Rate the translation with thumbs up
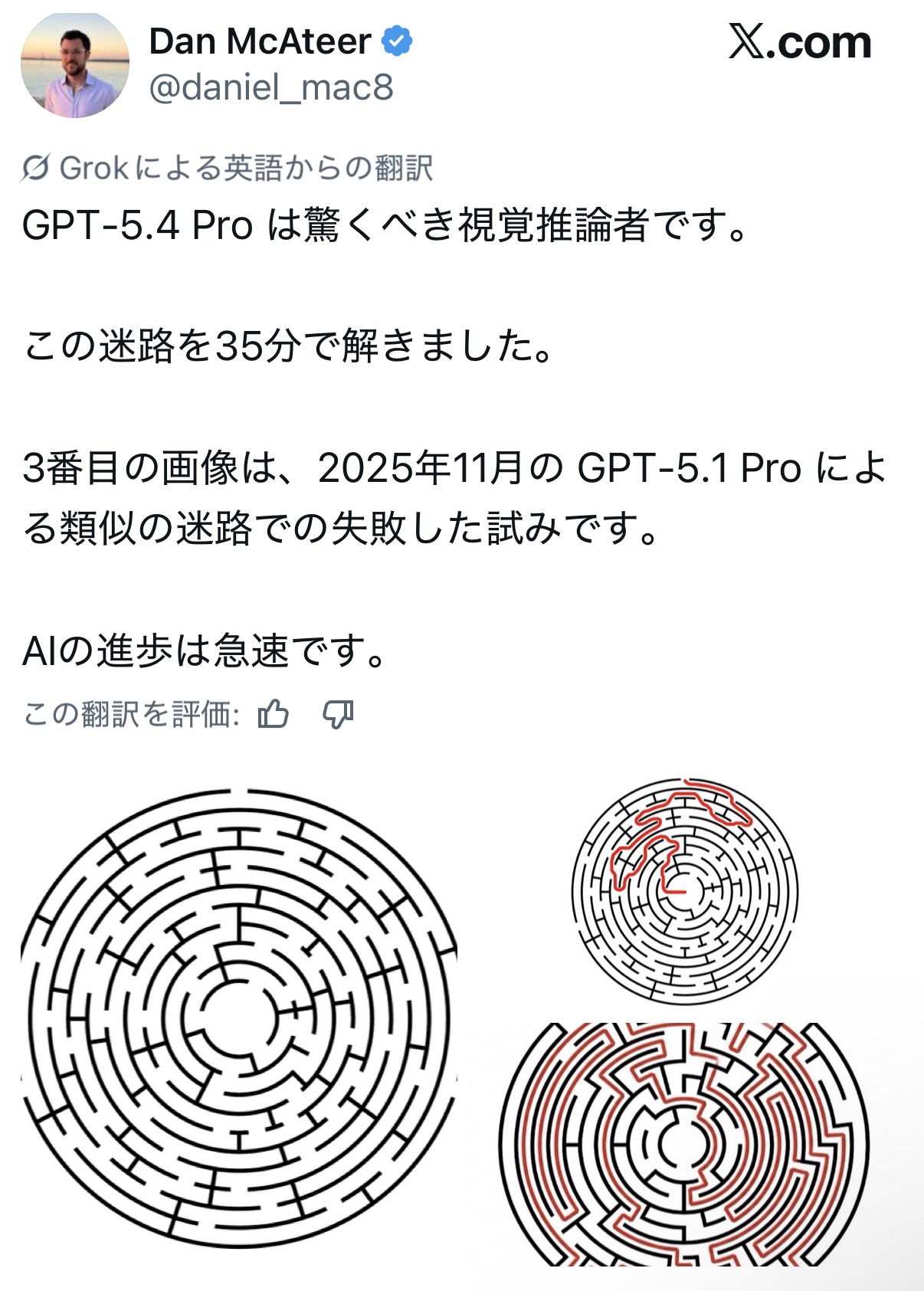The height and width of the screenshot is (1291, 924). [x=273, y=714]
